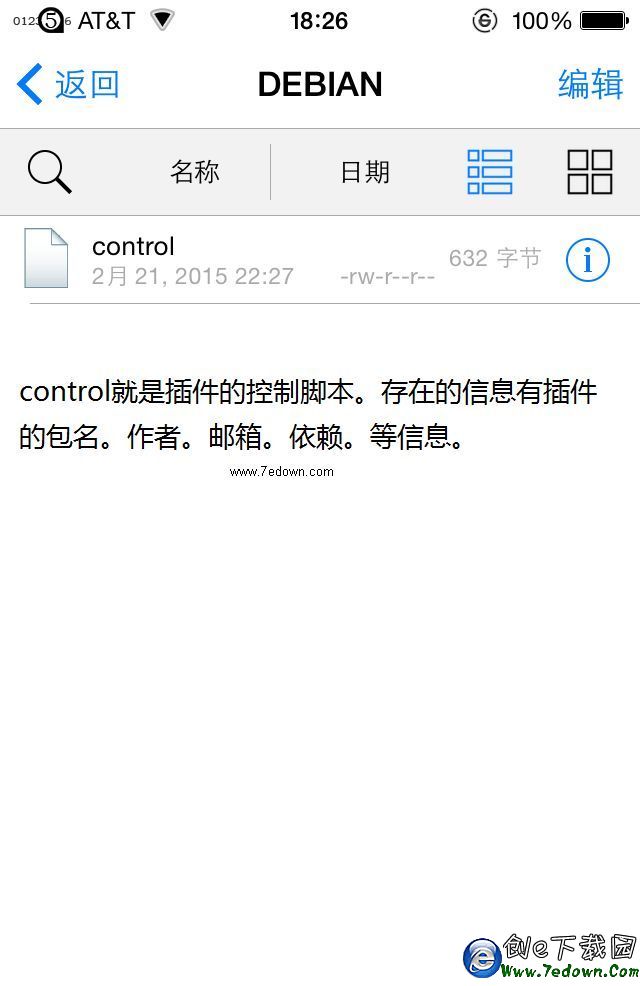Sort files by 日期
The height and width of the screenshot is (986, 640).
click(x=364, y=172)
